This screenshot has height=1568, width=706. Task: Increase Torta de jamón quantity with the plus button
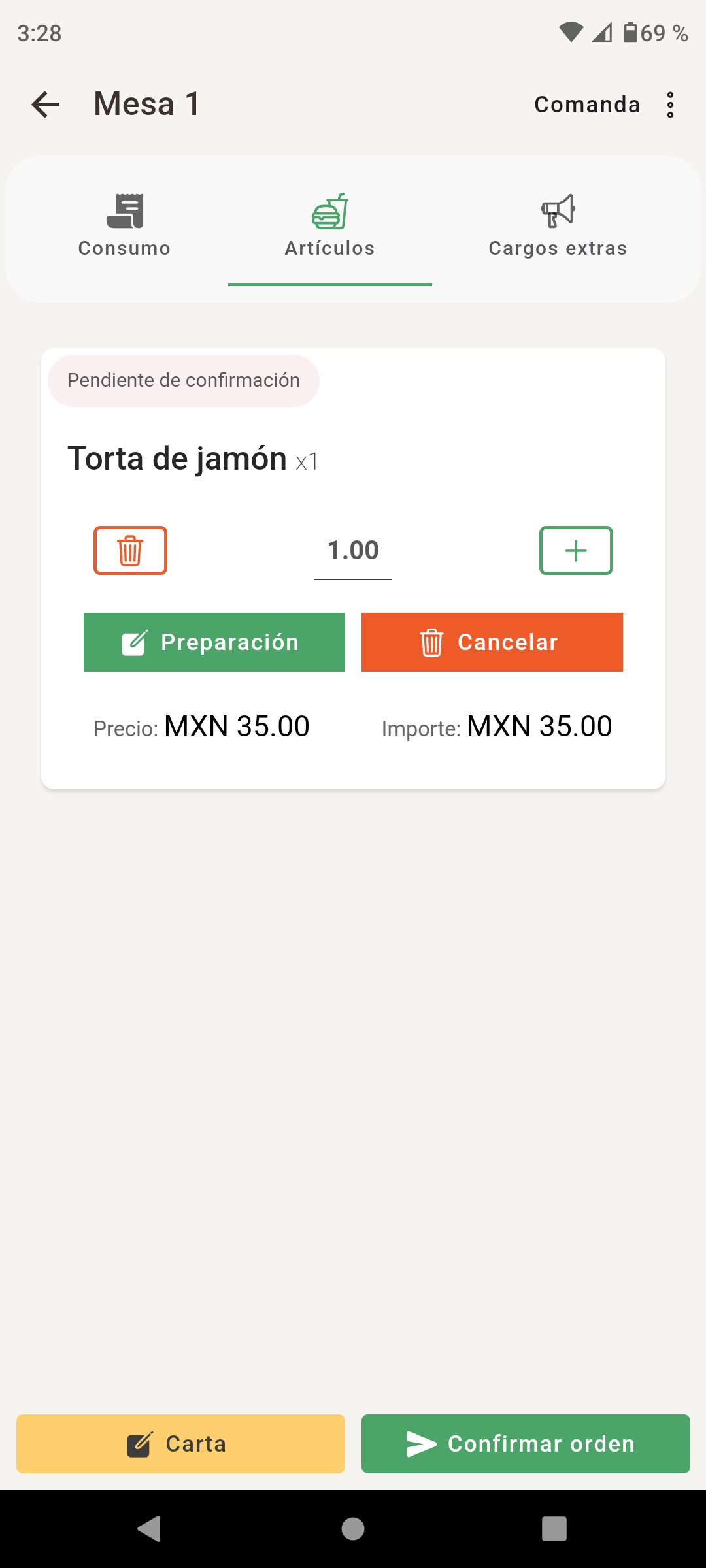[576, 550]
